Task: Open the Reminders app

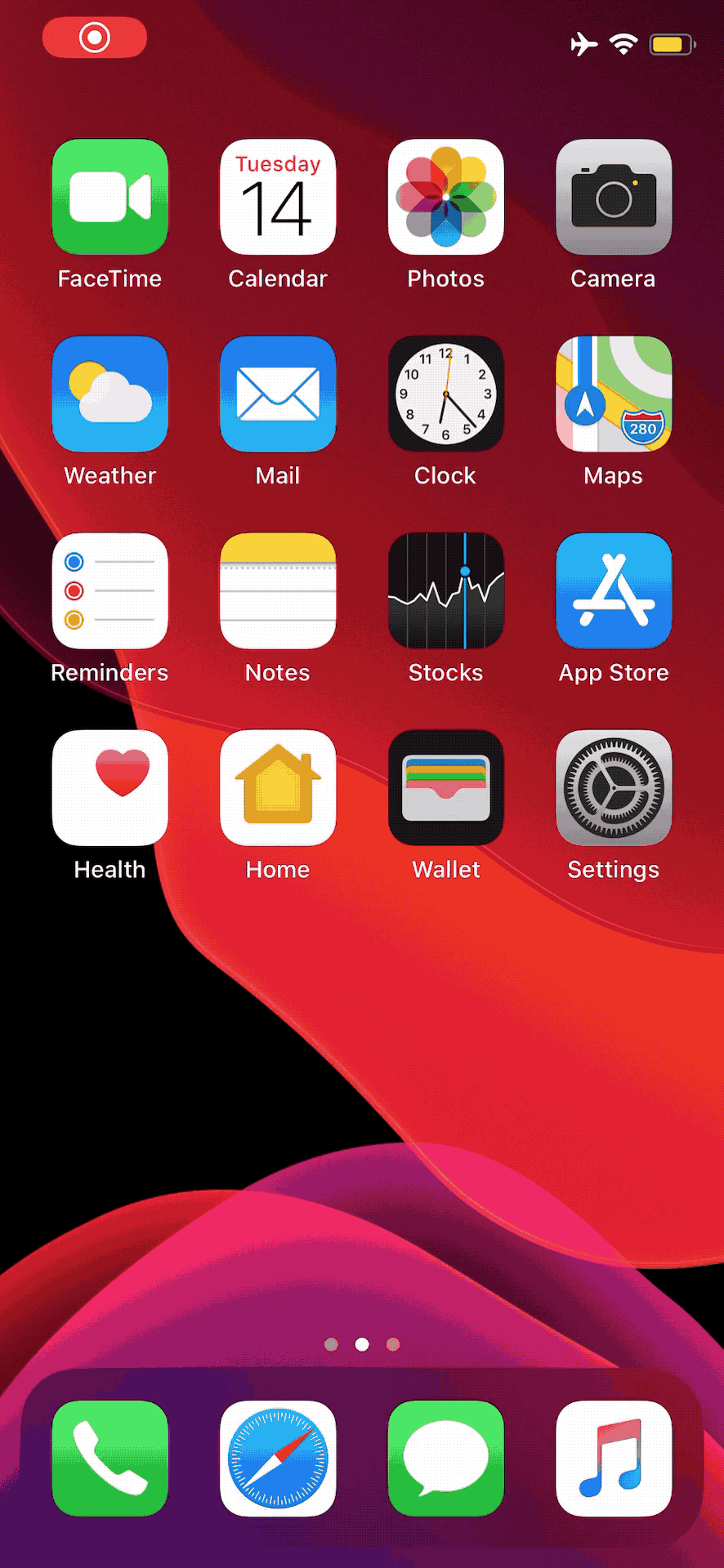Action: (x=109, y=590)
